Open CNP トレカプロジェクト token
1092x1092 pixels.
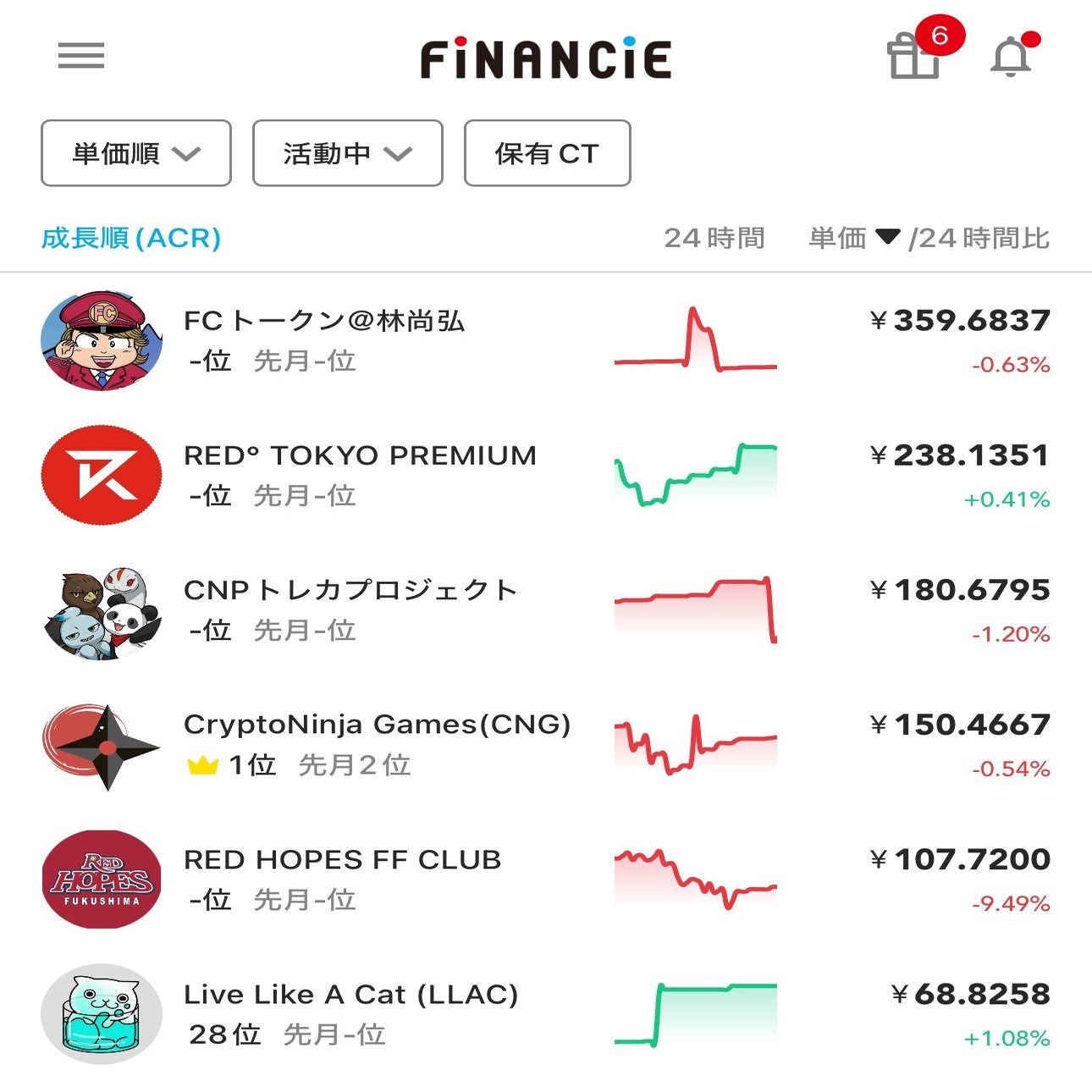pos(350,590)
